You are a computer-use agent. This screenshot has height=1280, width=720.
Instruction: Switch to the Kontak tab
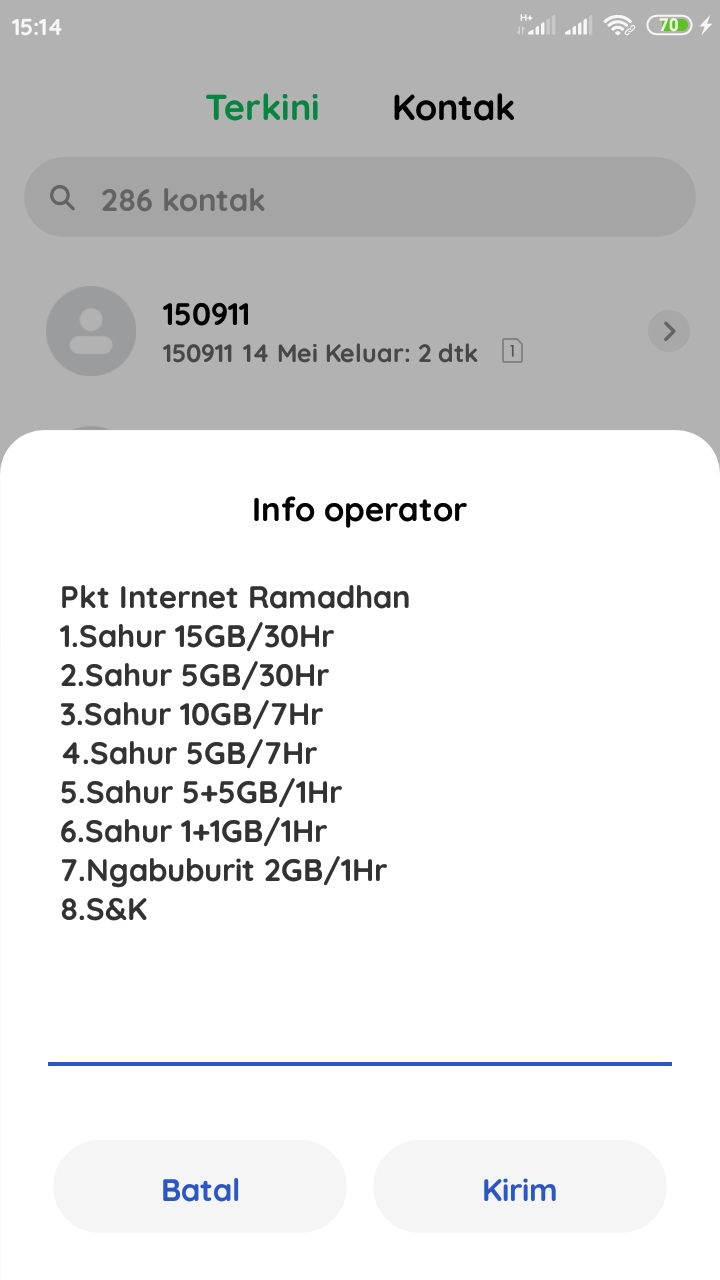click(453, 107)
